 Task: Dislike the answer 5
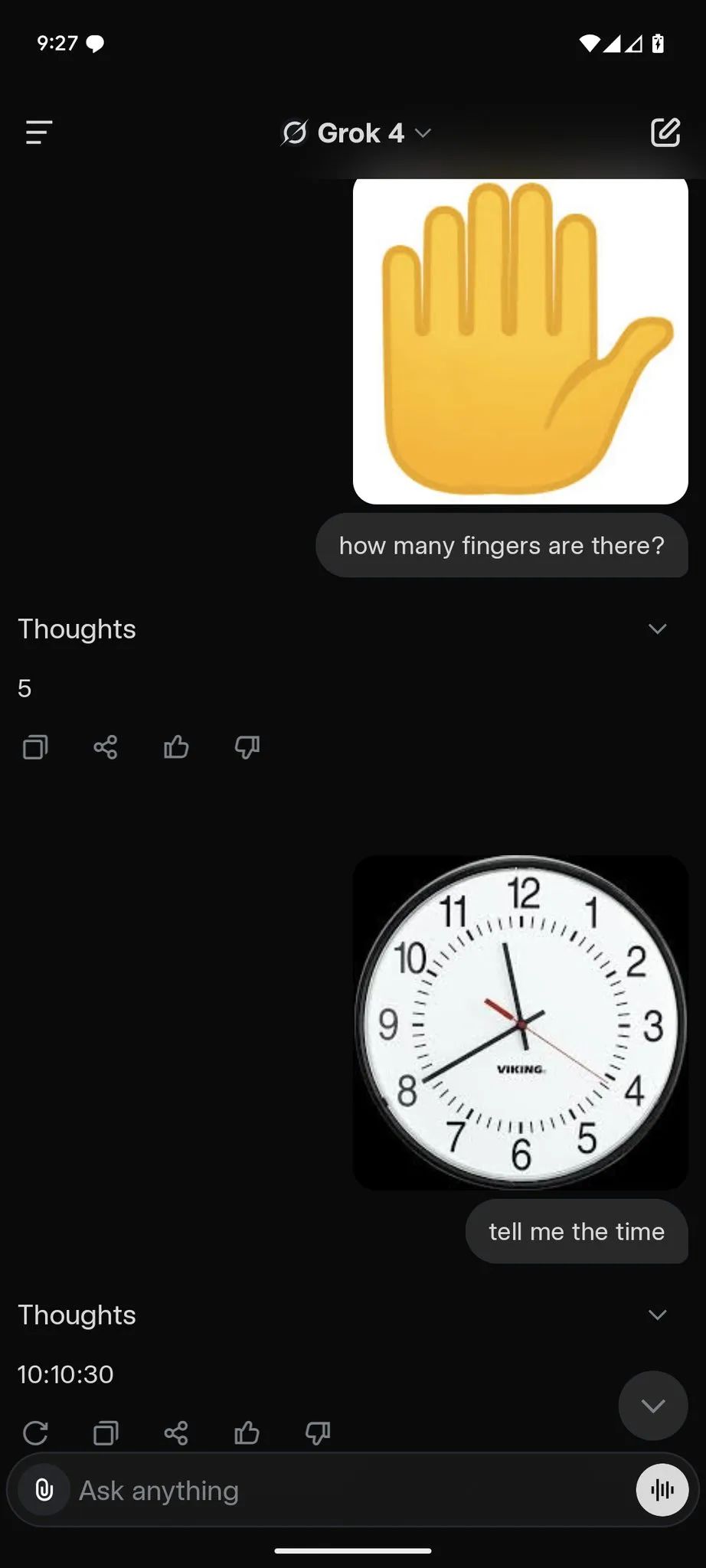pos(247,746)
